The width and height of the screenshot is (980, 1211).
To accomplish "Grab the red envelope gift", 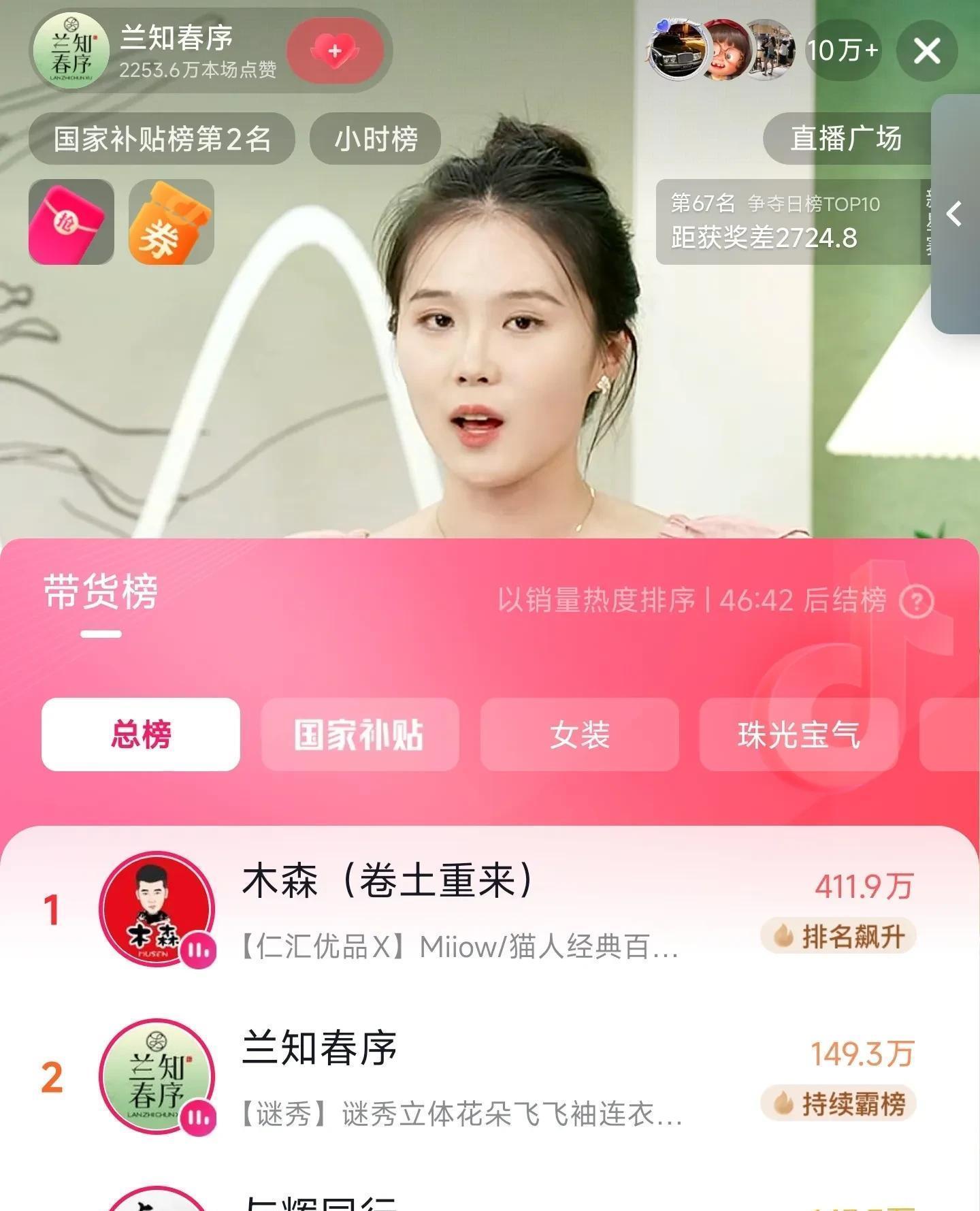I will 71,222.
